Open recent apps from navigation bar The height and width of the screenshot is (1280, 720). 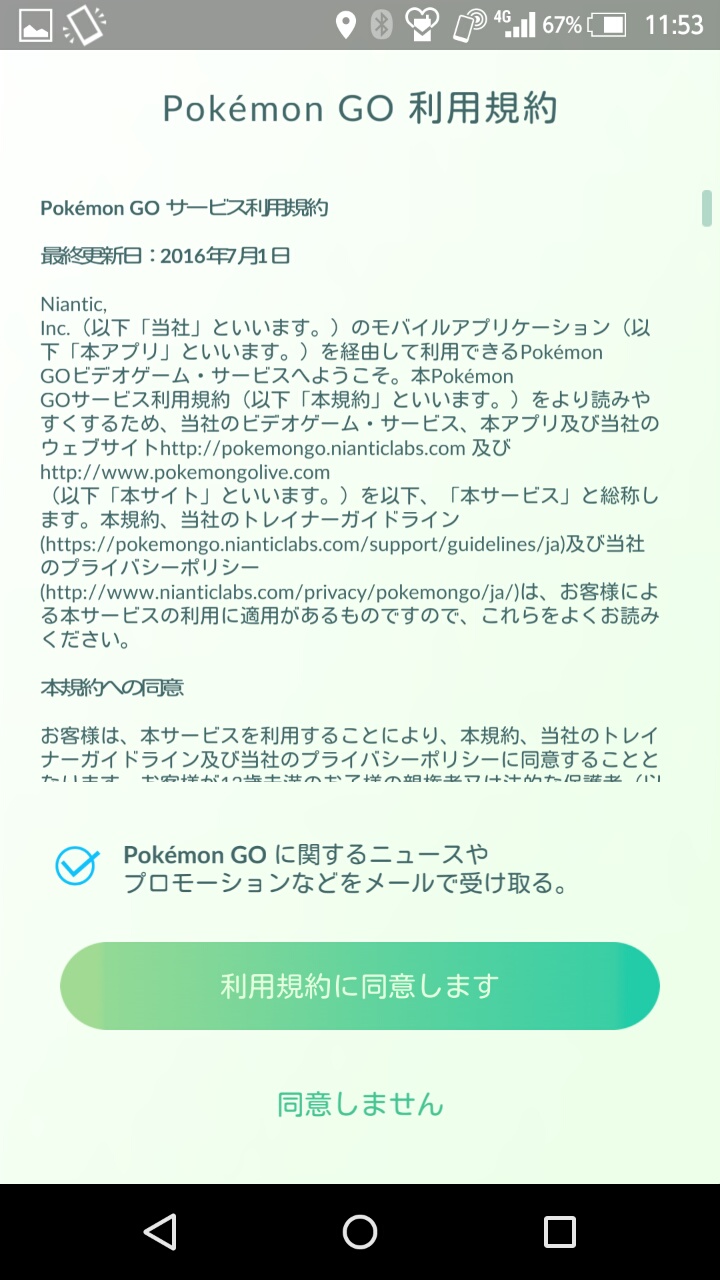pyautogui.click(x=559, y=1231)
